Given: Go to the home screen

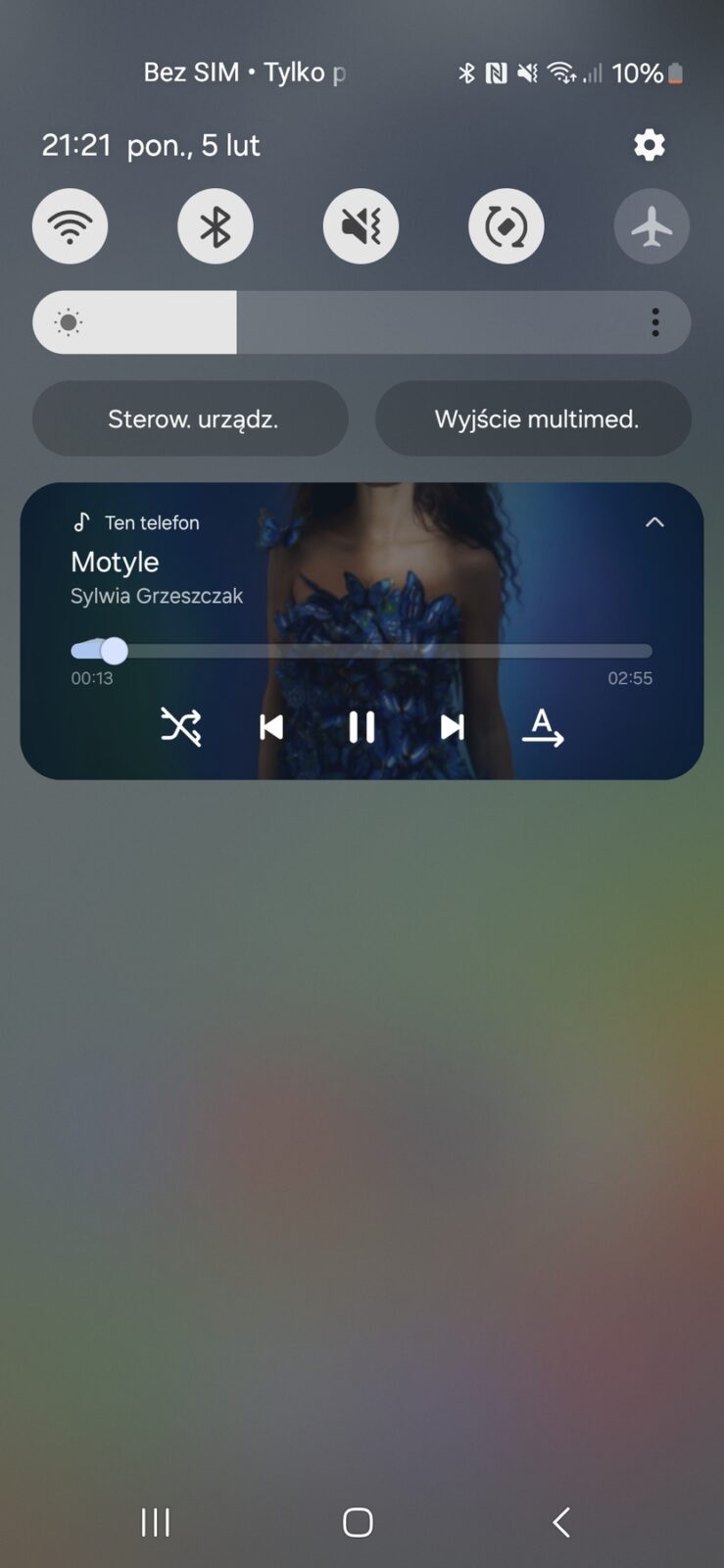Looking at the screenshot, I should [358, 1522].
